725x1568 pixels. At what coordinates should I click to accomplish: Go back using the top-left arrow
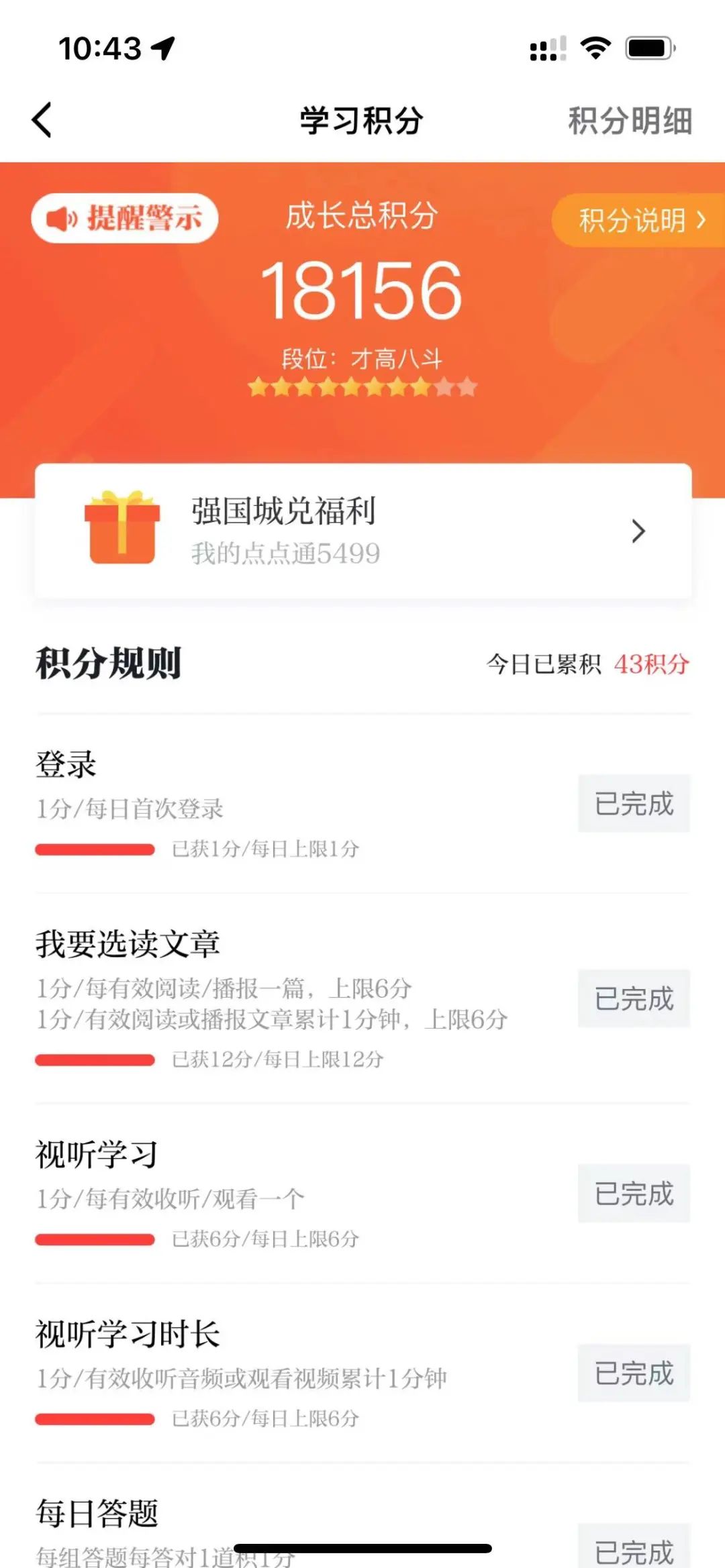tap(42, 120)
